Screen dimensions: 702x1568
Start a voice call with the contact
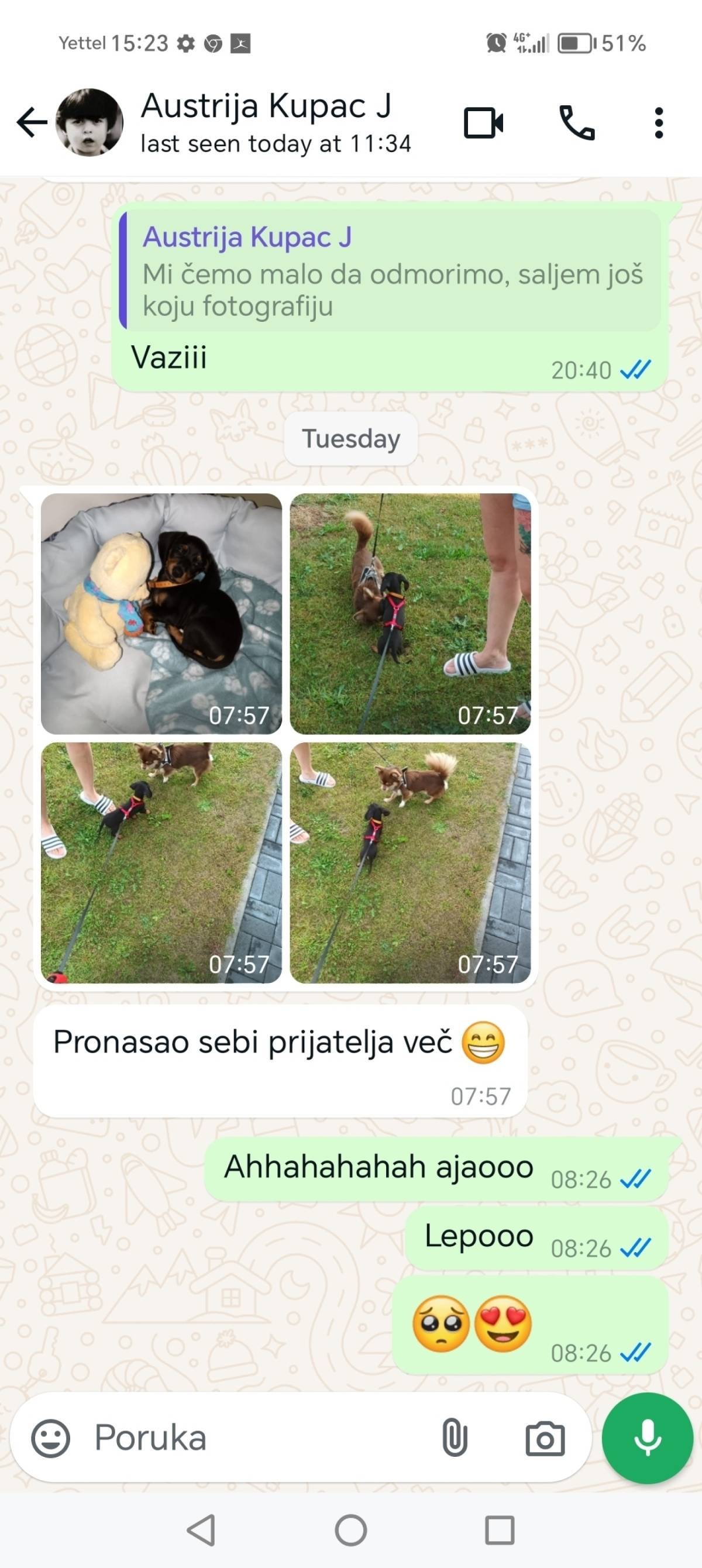click(x=577, y=123)
